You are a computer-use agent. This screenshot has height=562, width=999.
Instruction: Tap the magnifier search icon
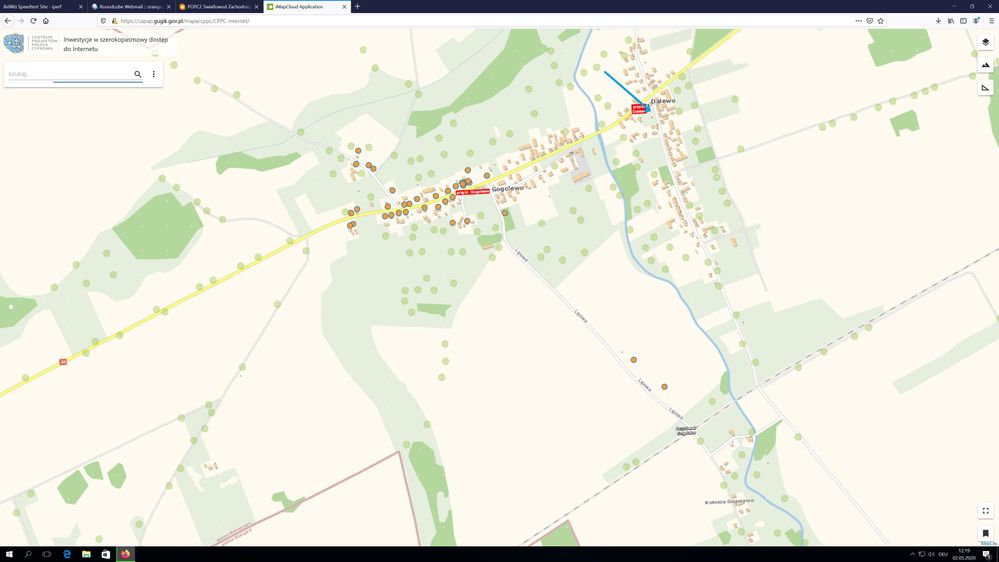[x=138, y=74]
